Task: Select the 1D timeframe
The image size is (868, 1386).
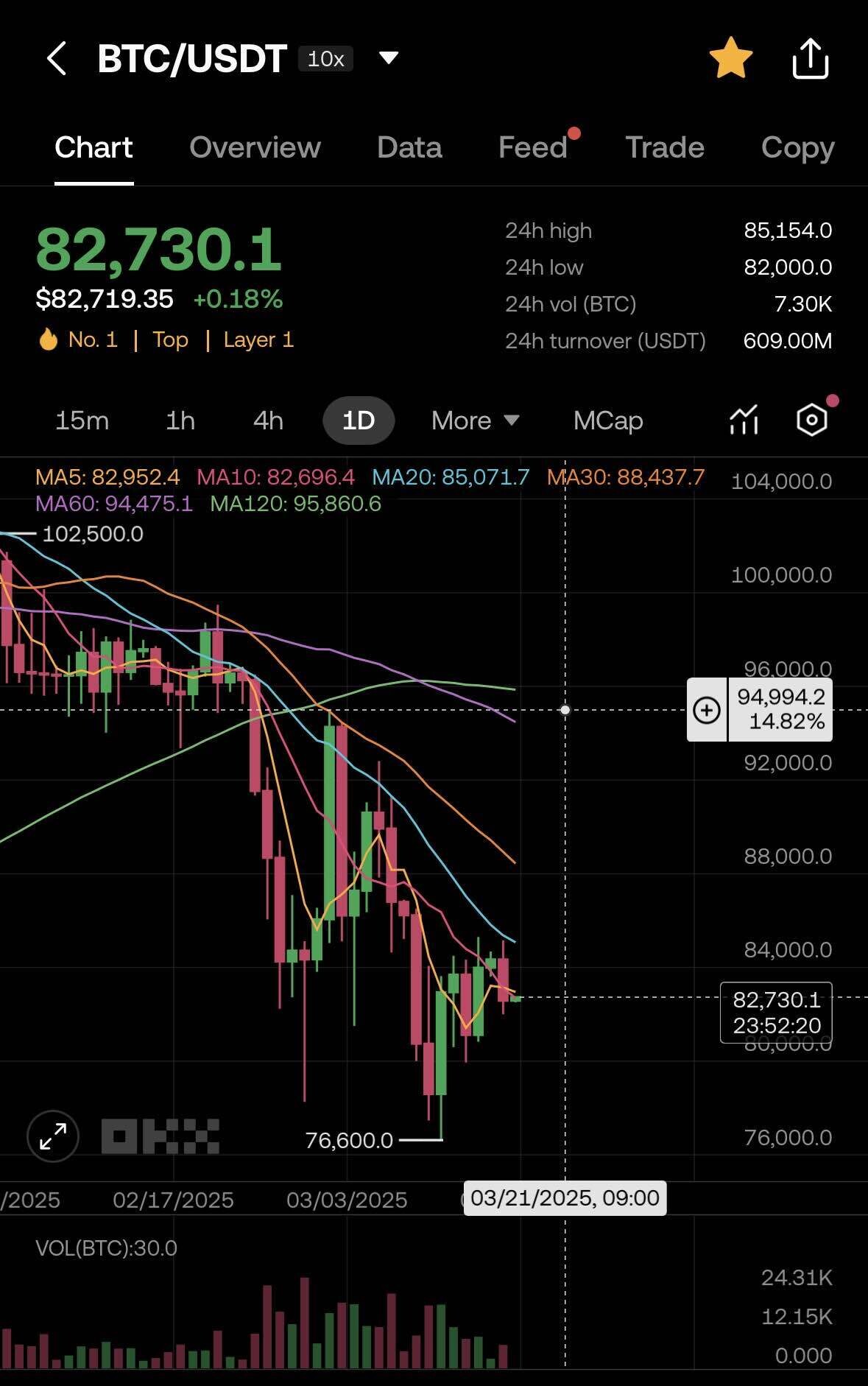Action: [x=359, y=421]
